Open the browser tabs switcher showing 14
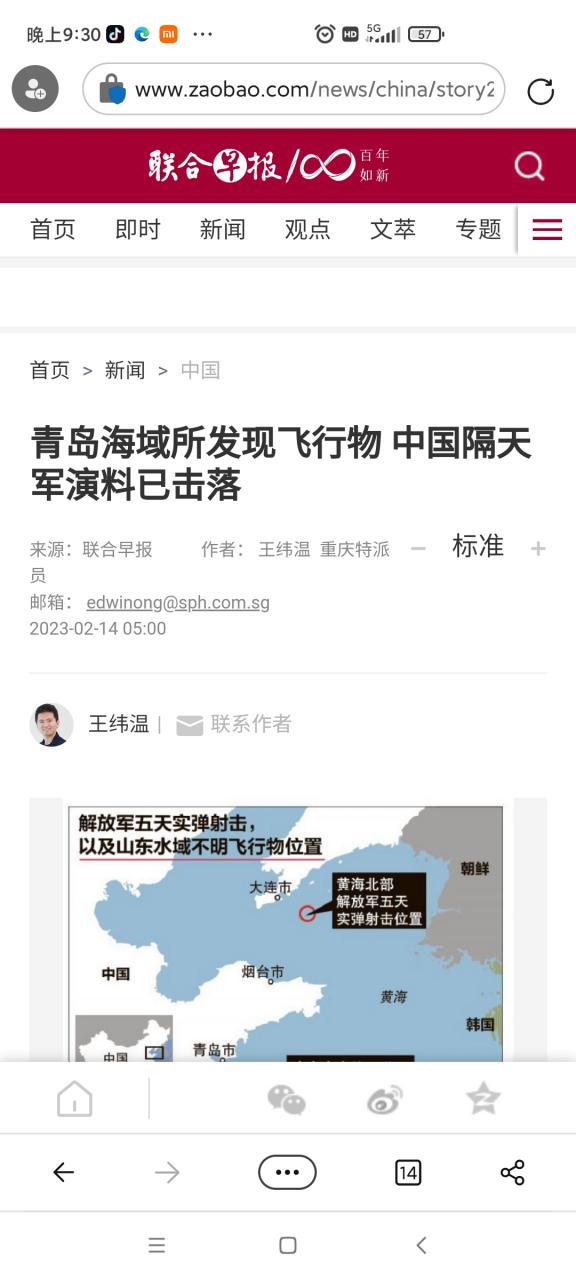The width and height of the screenshot is (576, 1280). click(x=408, y=1172)
